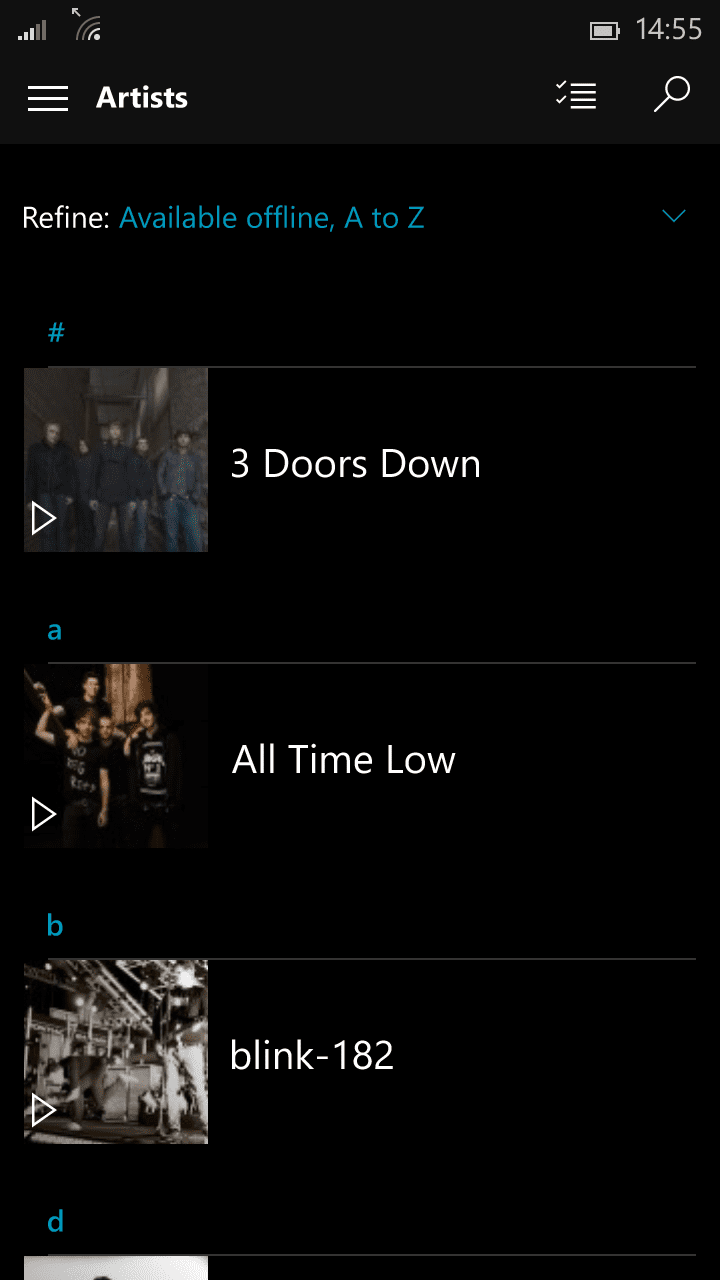
Task: Open the search magnifier
Action: 672,96
